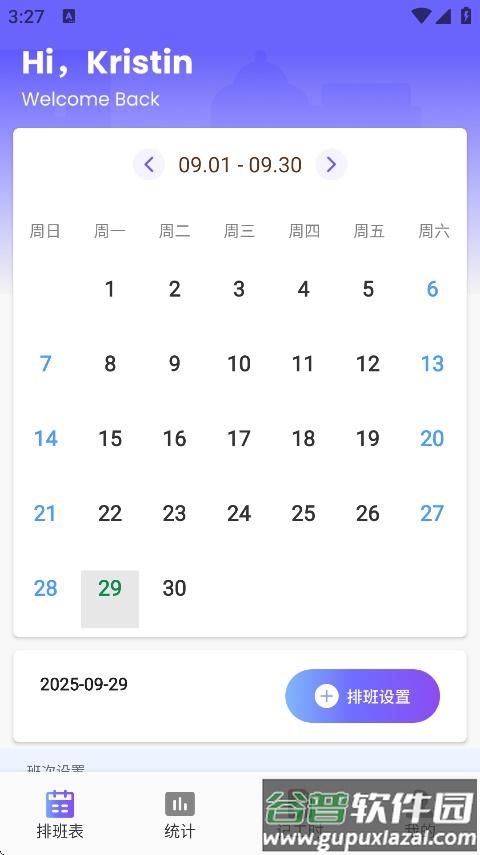Select day 25 on the calendar
Viewport: 480px width, 855px height.
pos(303,513)
